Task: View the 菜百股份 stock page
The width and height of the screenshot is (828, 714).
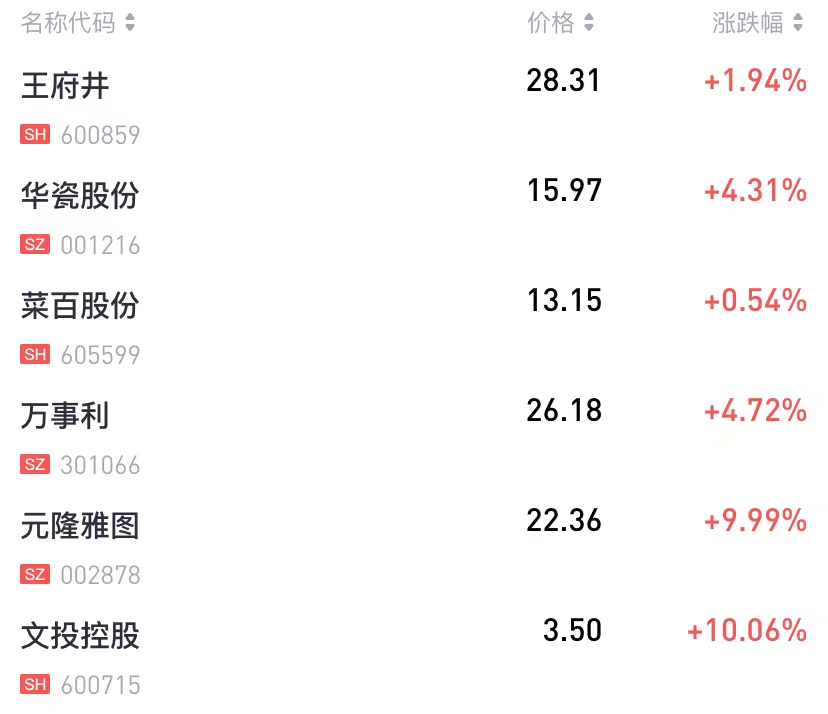Action: pyautogui.click(x=80, y=306)
